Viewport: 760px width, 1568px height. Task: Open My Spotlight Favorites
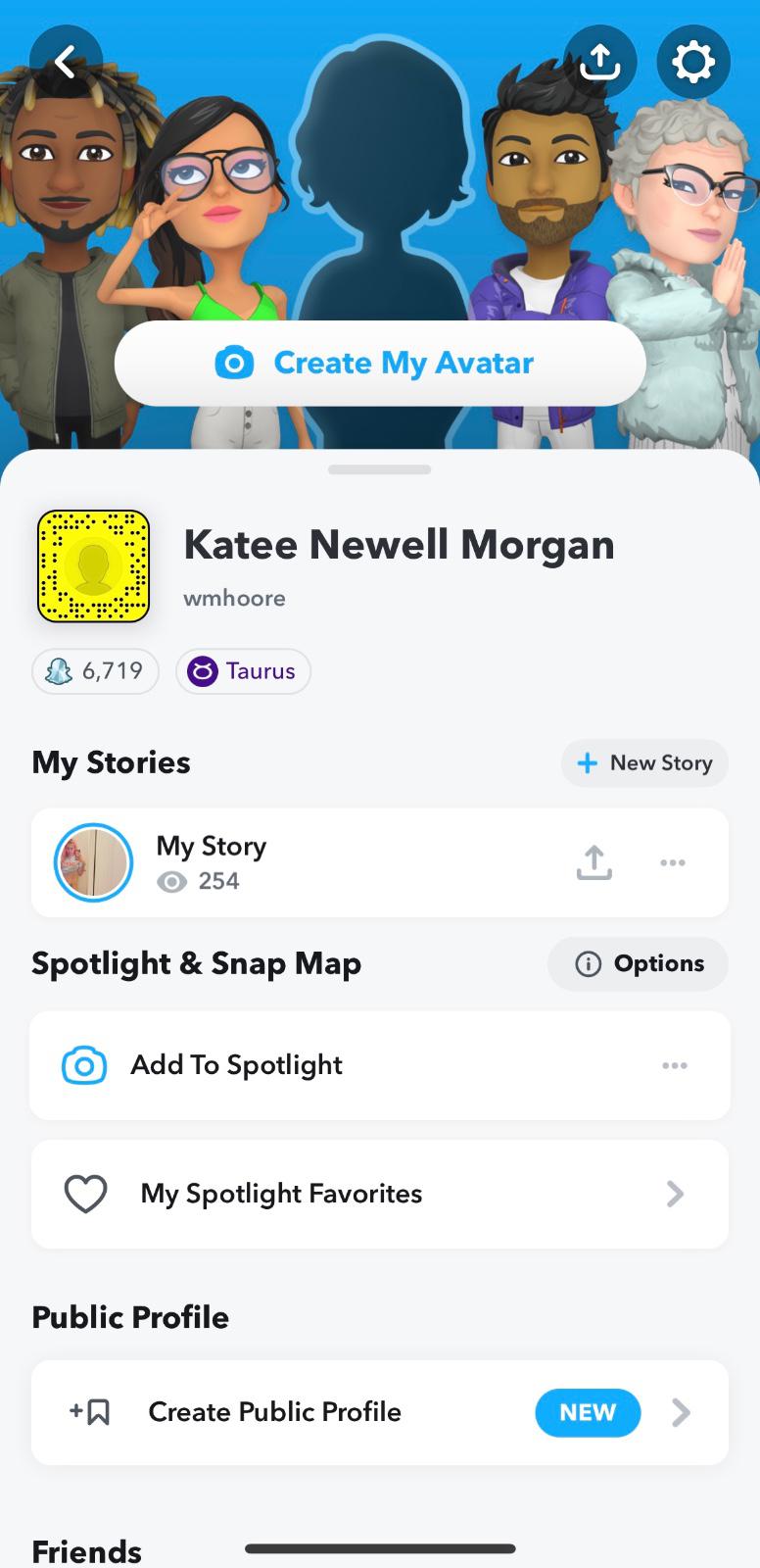point(380,1194)
